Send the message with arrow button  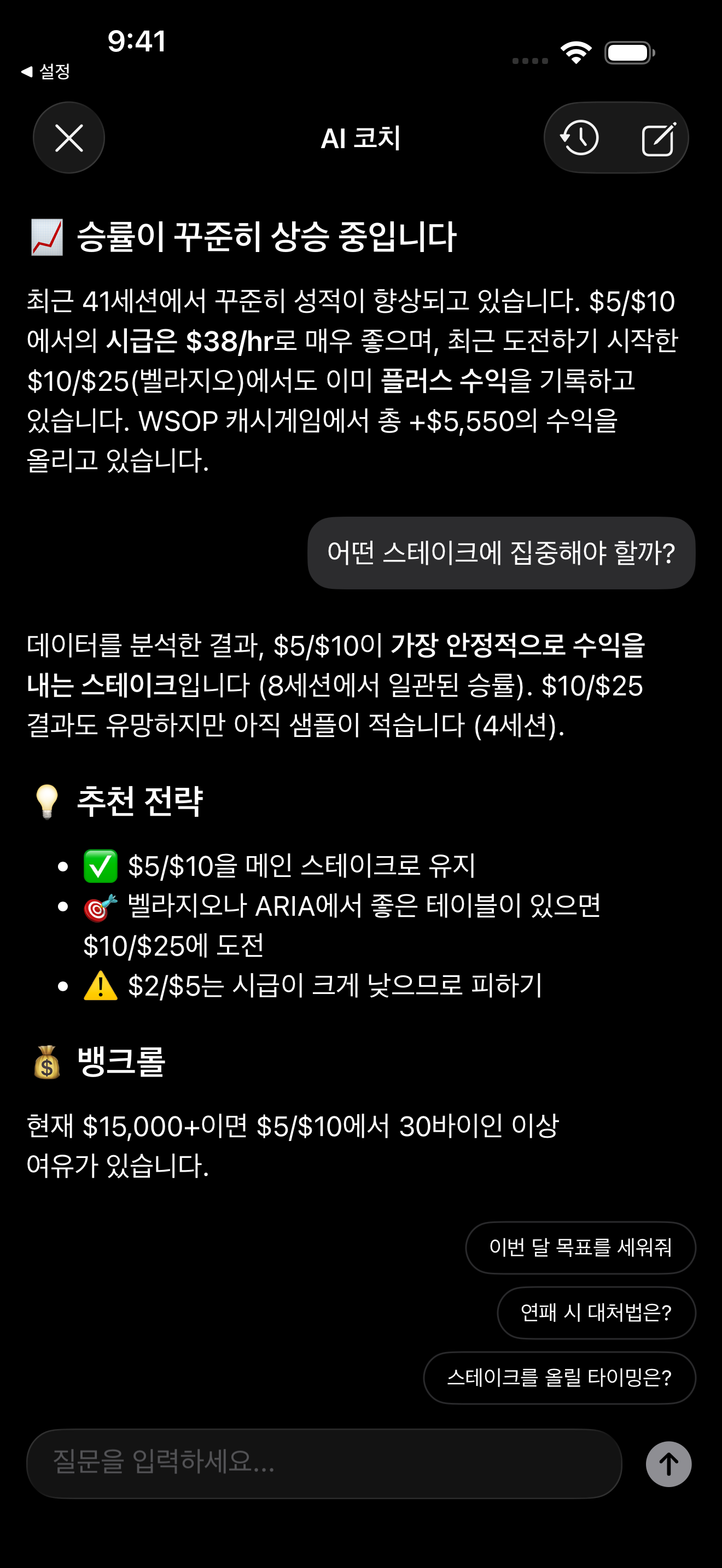point(668,1464)
